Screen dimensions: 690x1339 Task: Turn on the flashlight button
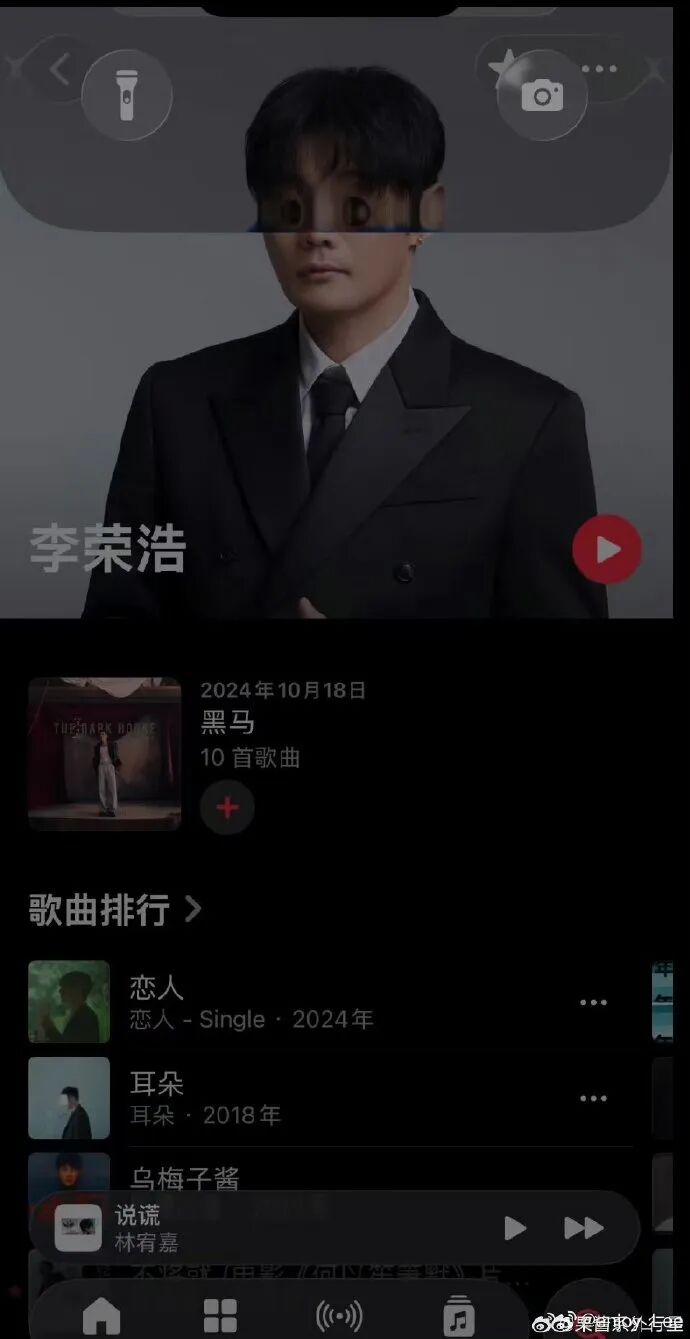point(126,95)
